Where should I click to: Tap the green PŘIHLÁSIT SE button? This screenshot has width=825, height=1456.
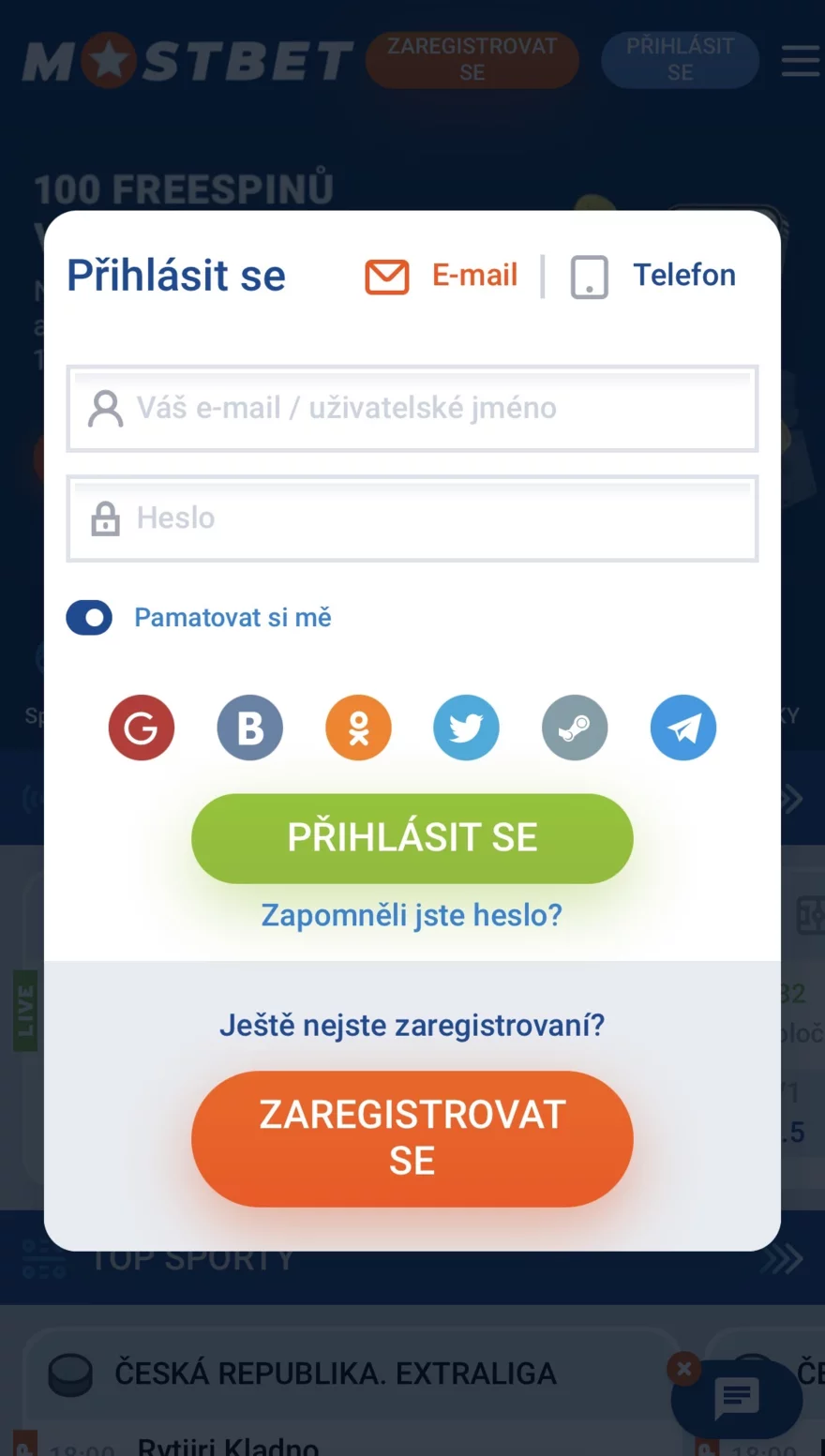tap(412, 838)
